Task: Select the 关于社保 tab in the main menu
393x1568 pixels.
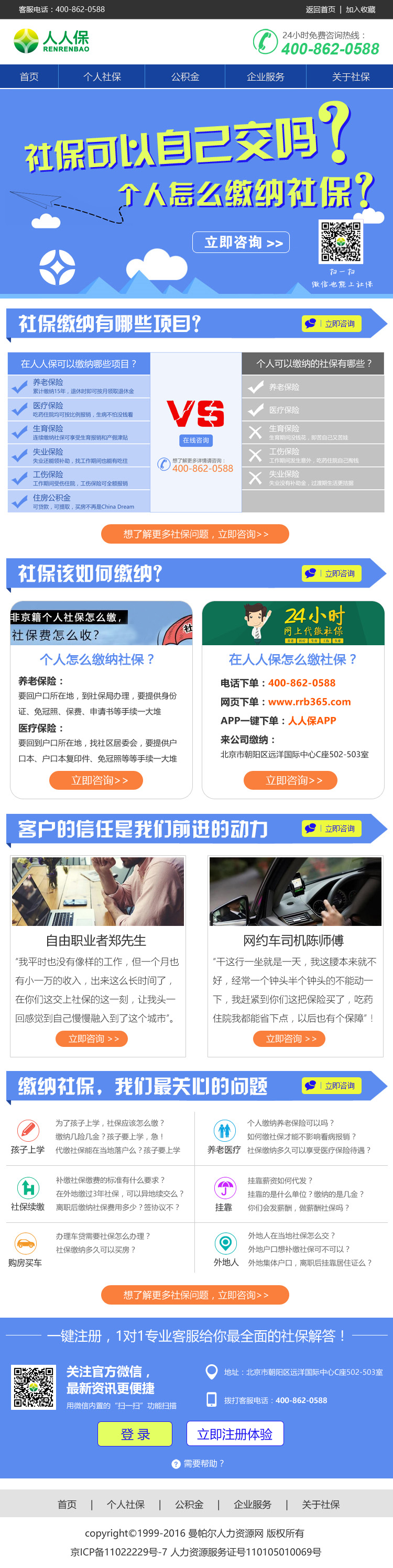Action: coord(351,76)
